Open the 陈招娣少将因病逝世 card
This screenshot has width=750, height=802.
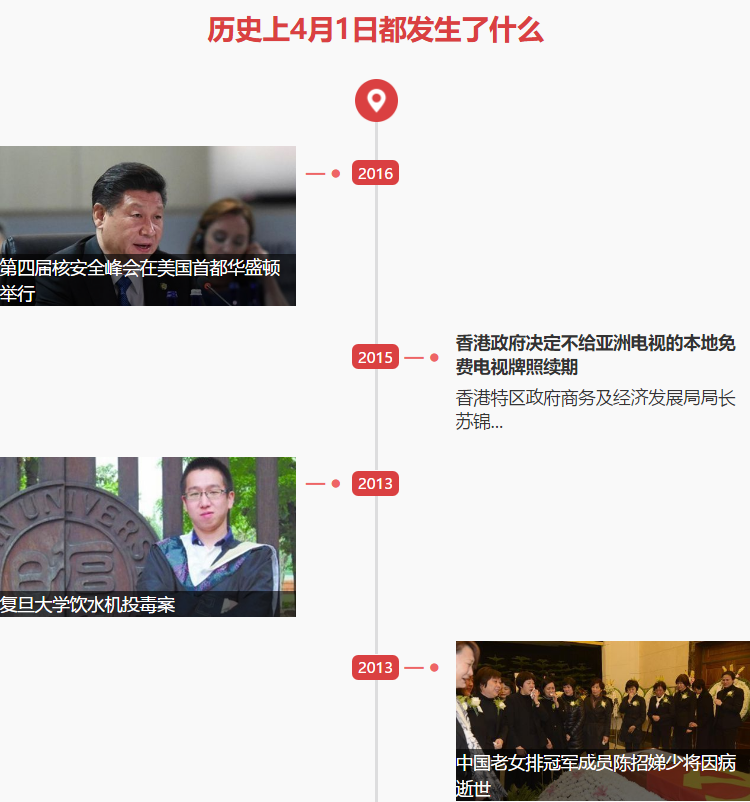[602, 720]
